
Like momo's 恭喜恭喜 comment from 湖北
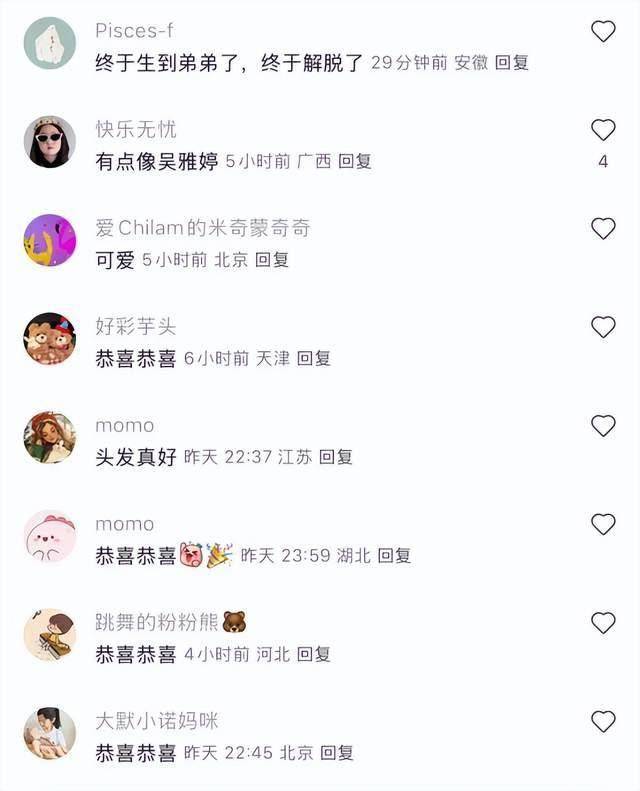coord(603,524)
